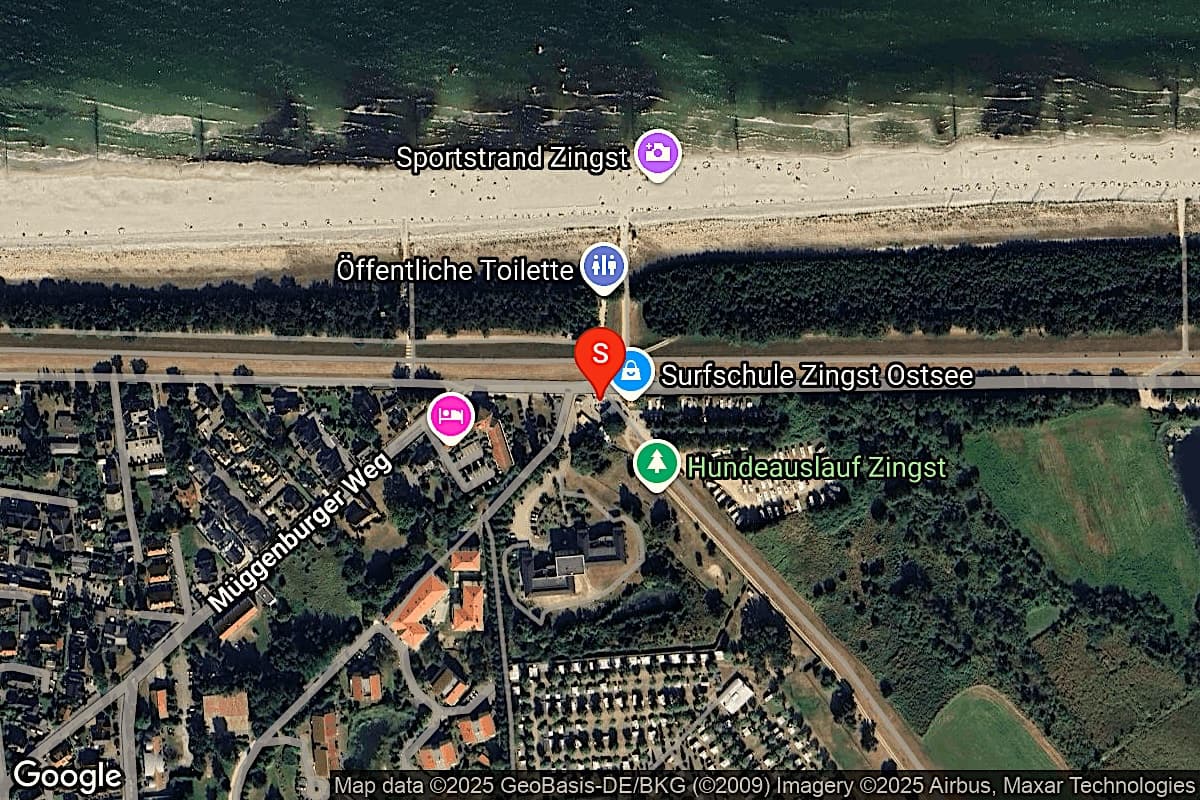The image size is (1200, 800).
Task: Open the Sportstrand Zingst photo marker
Action: [658, 155]
